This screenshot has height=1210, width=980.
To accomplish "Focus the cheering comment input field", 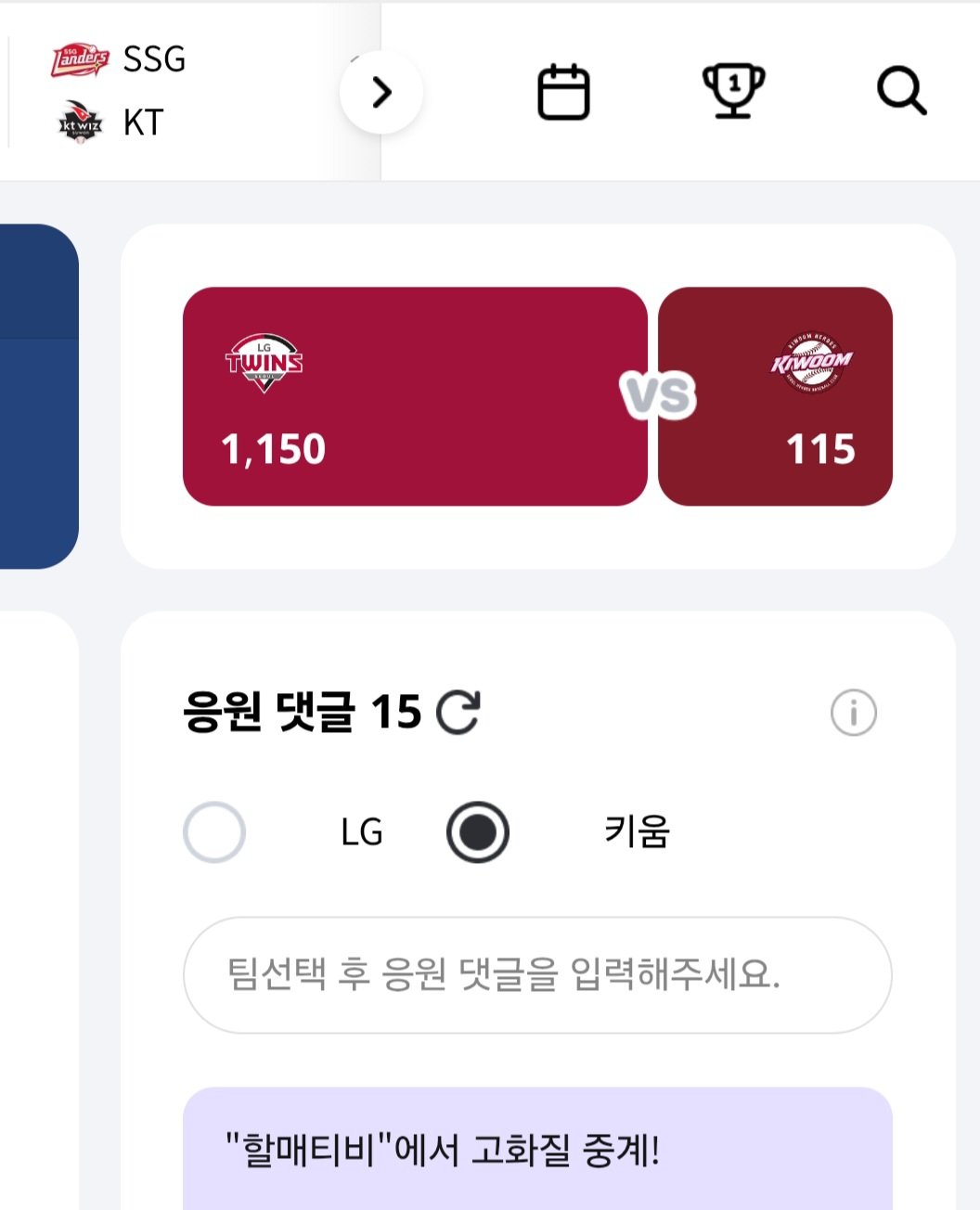I will tap(537, 975).
